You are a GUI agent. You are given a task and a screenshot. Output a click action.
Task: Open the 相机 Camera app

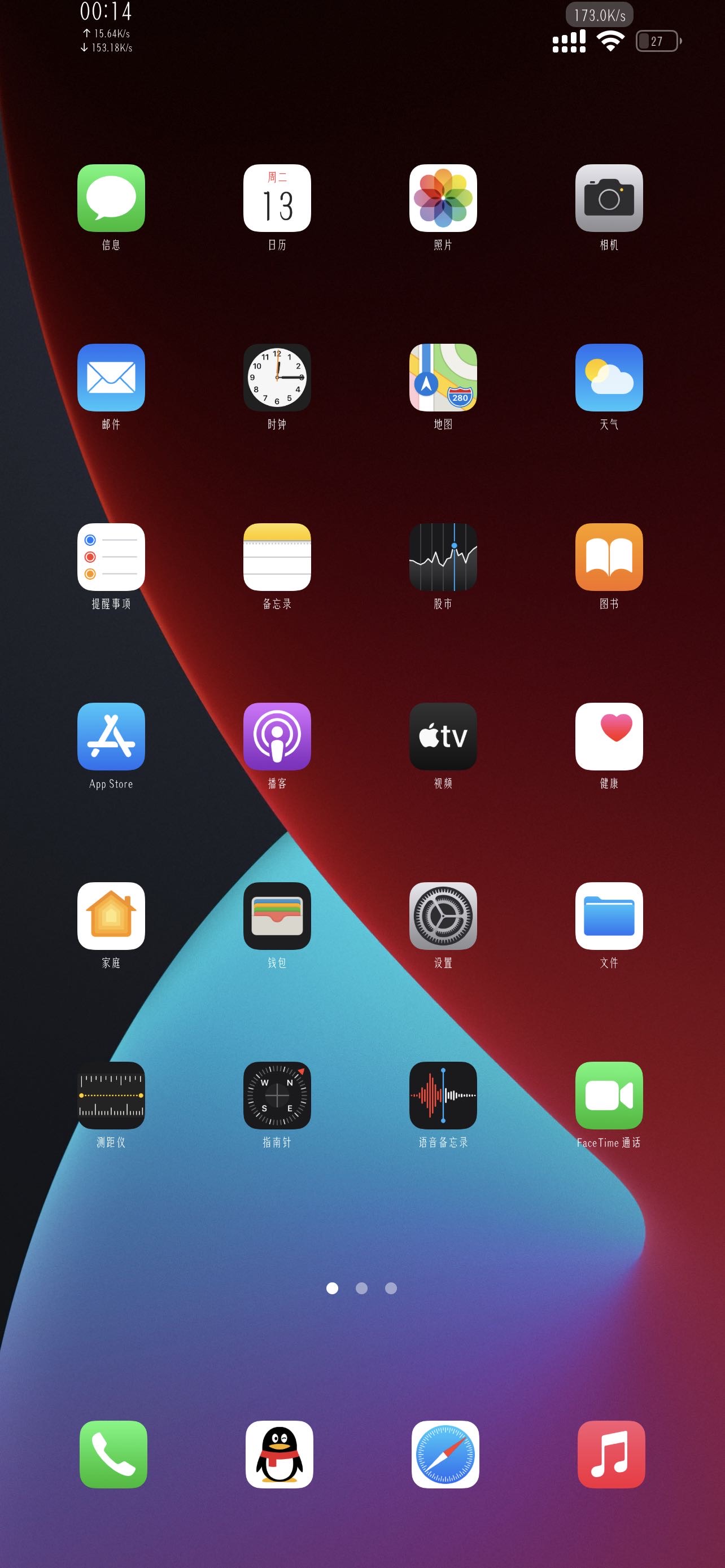click(x=609, y=198)
